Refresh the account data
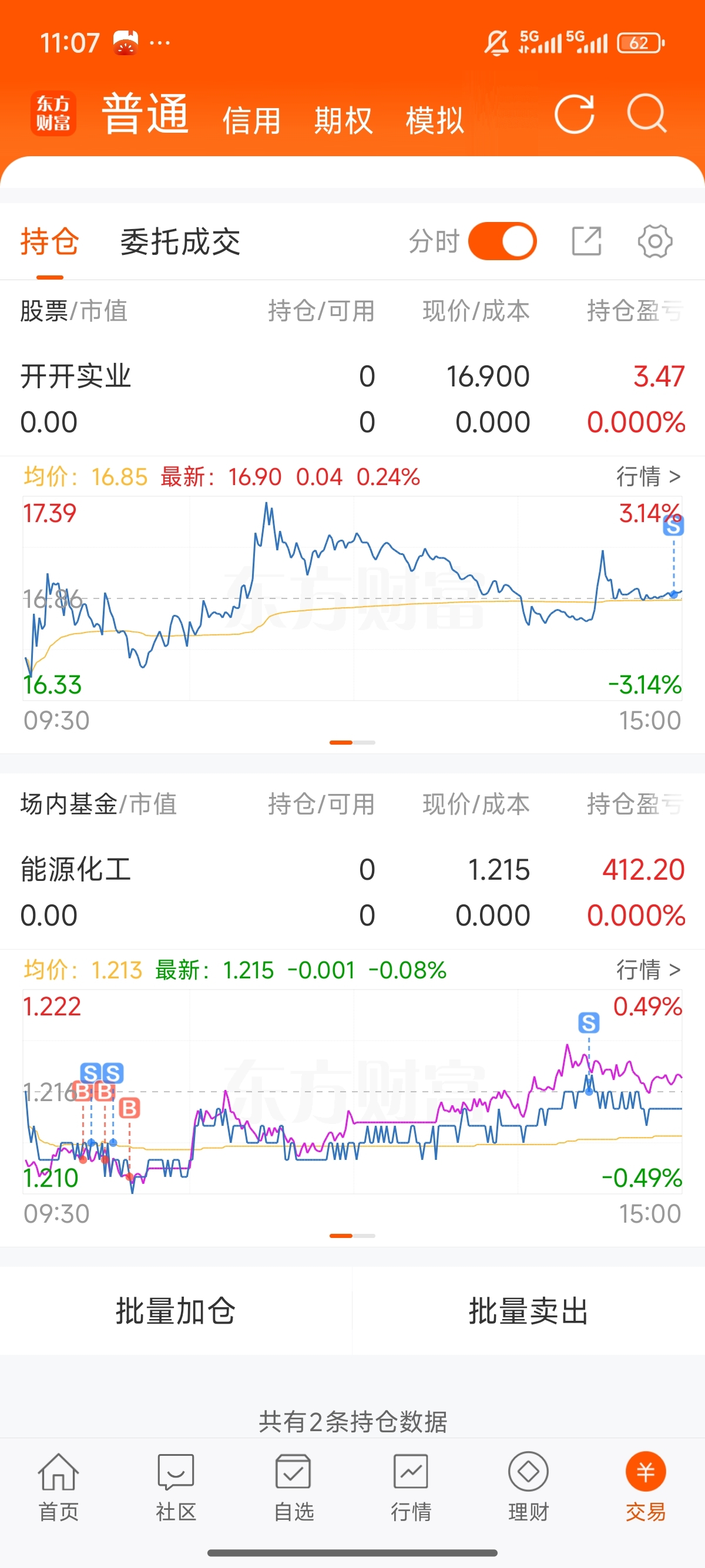Image resolution: width=705 pixels, height=1568 pixels. click(x=575, y=114)
